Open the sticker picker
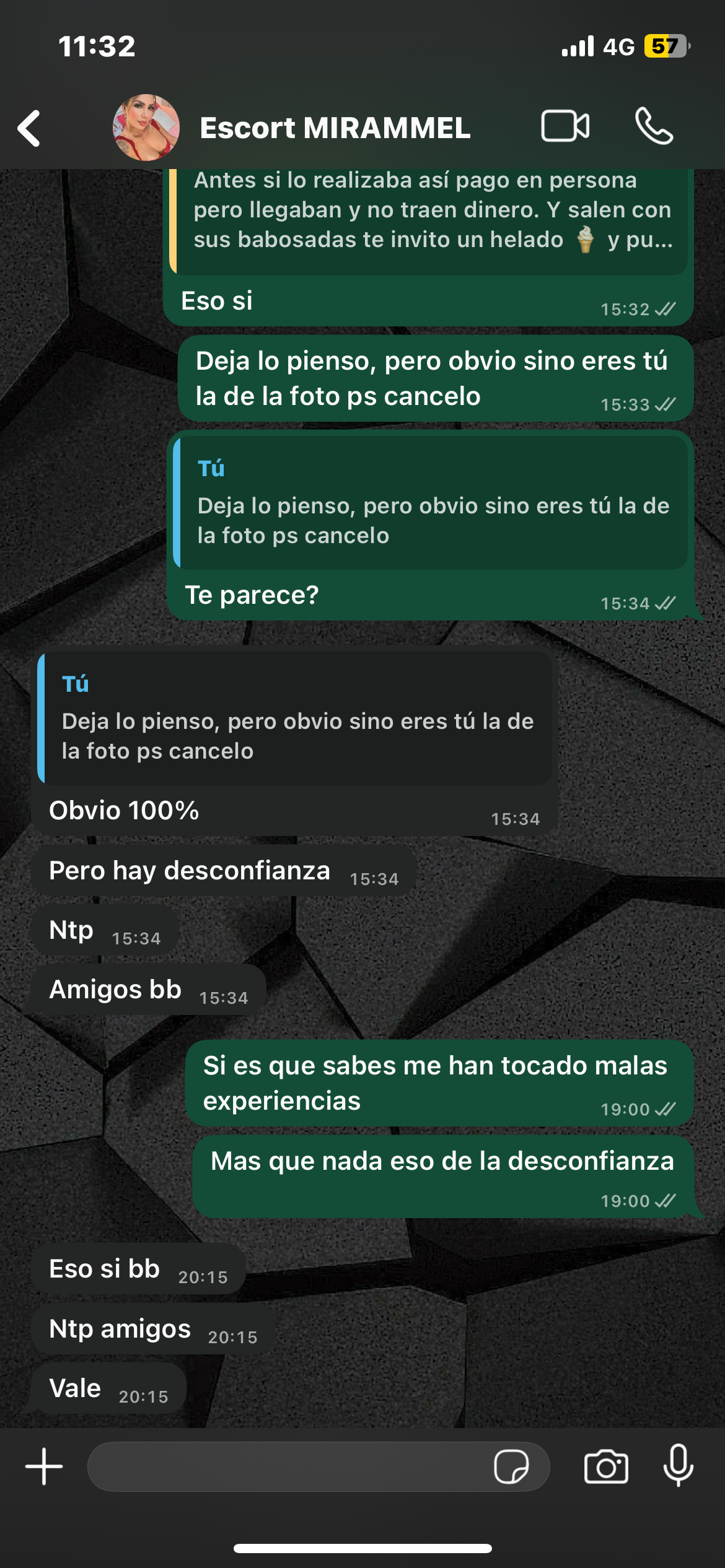The width and height of the screenshot is (725, 1568). [x=511, y=1466]
